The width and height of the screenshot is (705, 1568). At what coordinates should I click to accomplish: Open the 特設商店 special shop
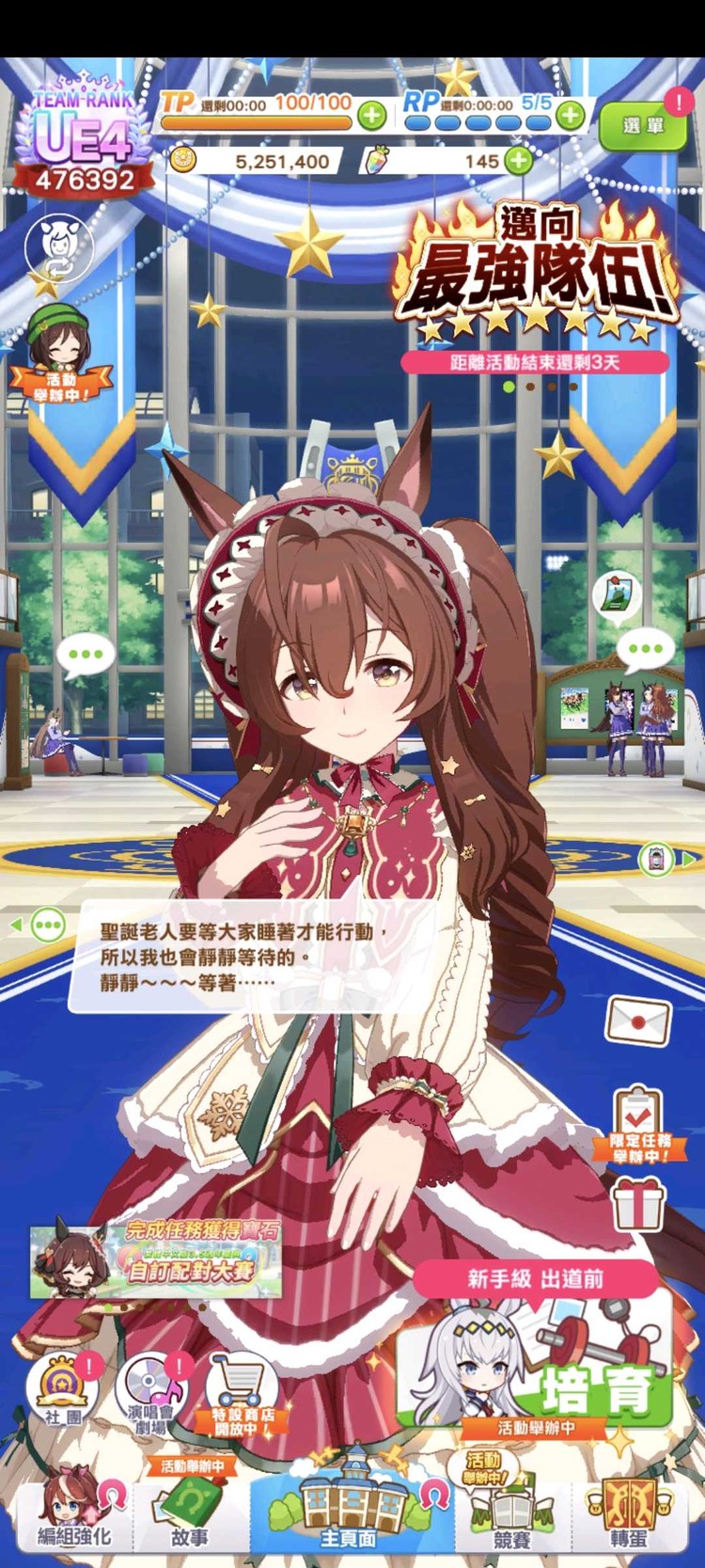click(x=241, y=1394)
